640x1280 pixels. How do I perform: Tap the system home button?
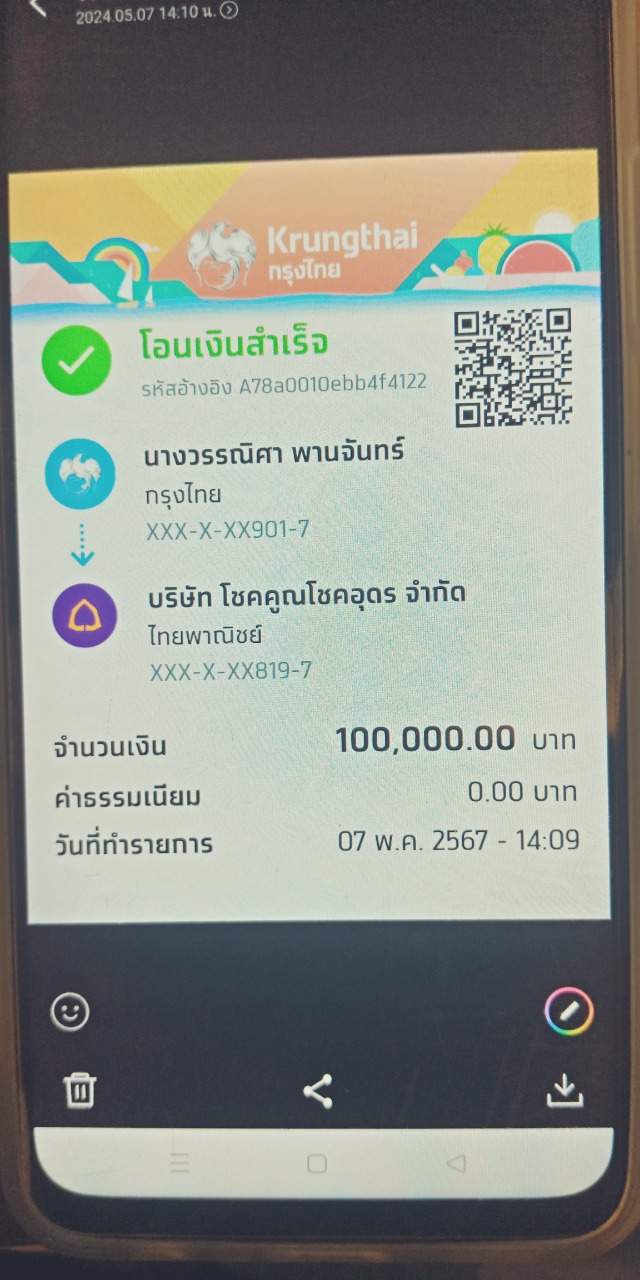point(317,1163)
